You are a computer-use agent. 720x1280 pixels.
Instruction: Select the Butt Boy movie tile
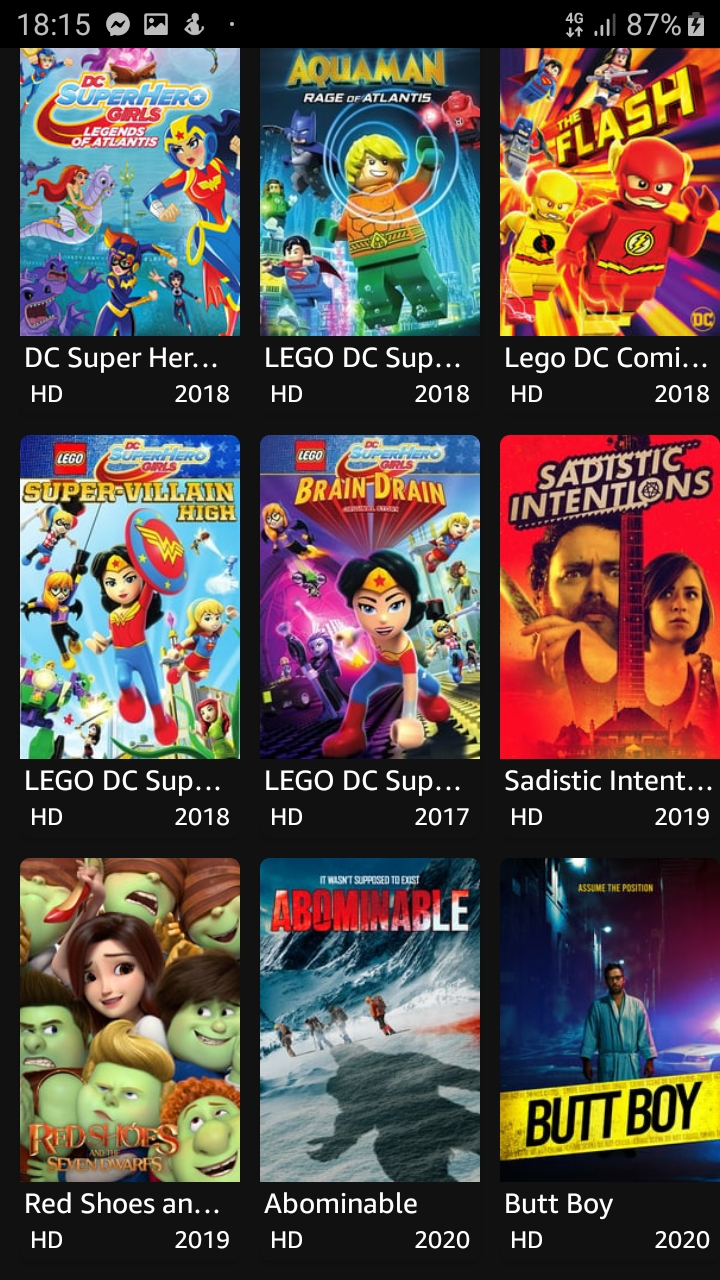pyautogui.click(x=610, y=1020)
